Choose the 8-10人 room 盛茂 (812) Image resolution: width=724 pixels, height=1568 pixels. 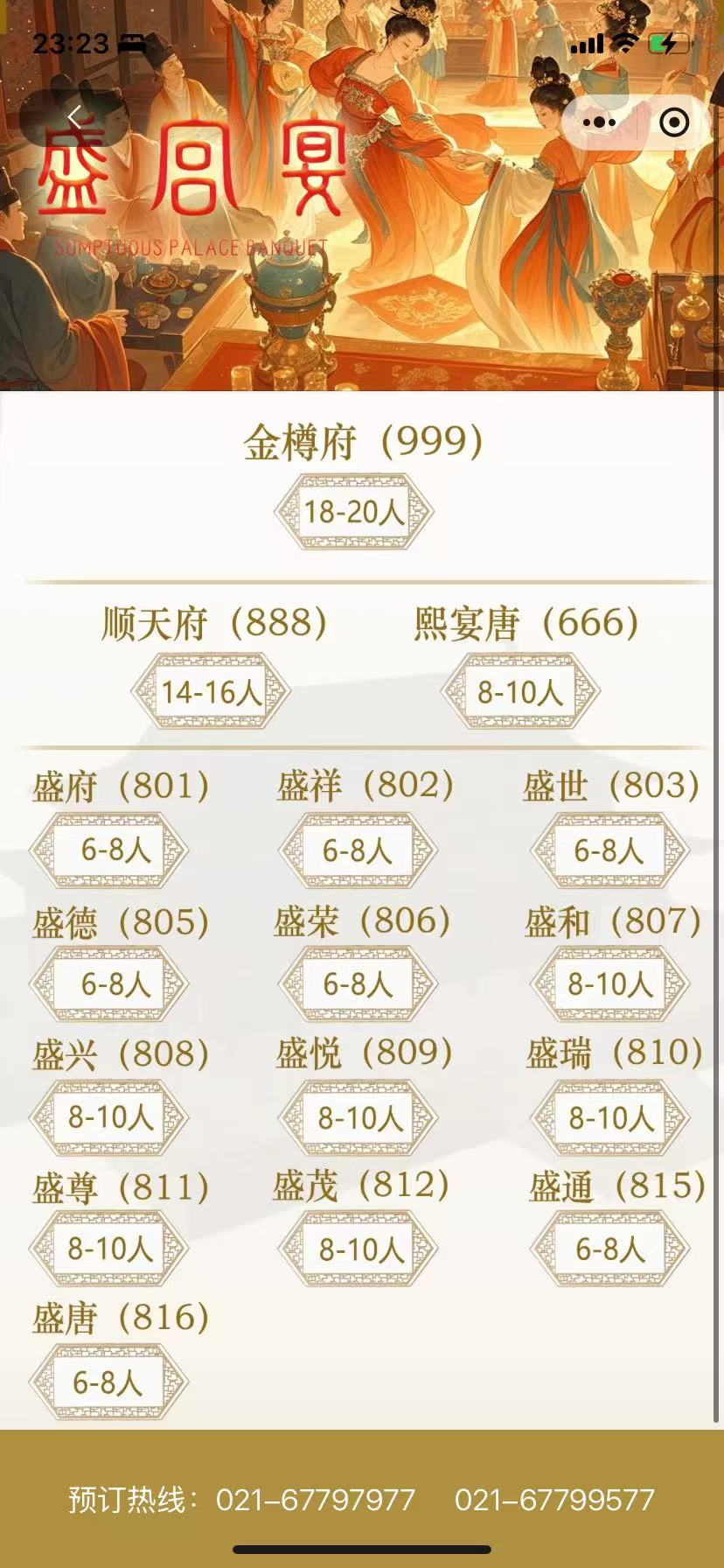(x=359, y=1249)
